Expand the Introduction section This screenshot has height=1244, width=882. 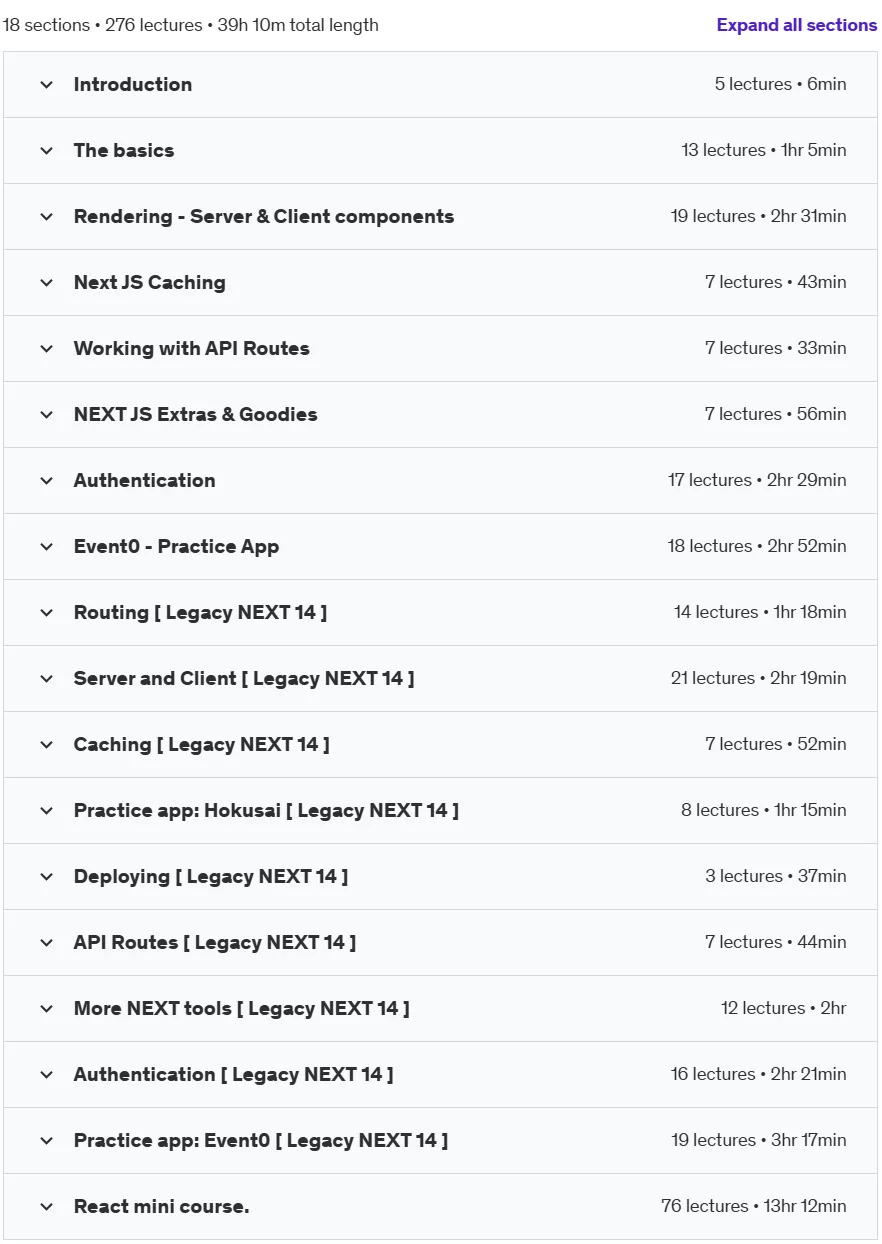point(440,85)
